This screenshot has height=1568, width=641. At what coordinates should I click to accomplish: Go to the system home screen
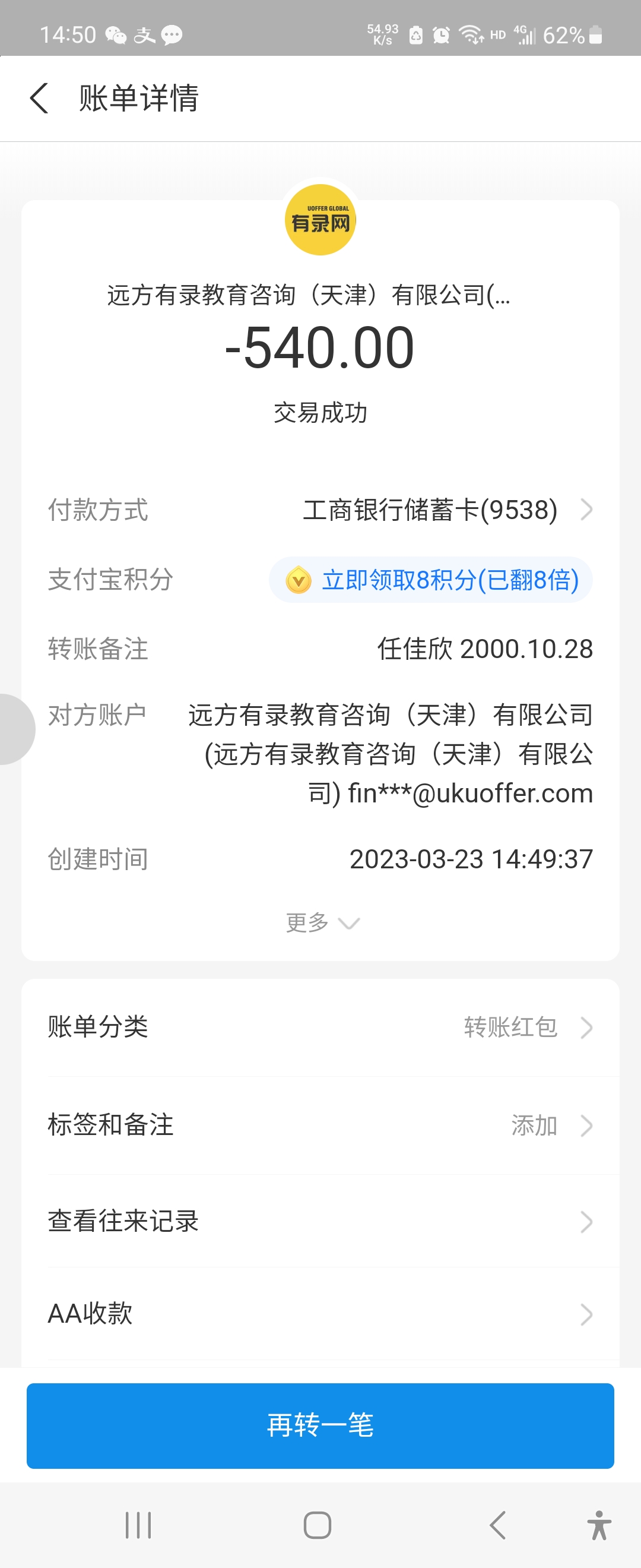pos(318,1525)
